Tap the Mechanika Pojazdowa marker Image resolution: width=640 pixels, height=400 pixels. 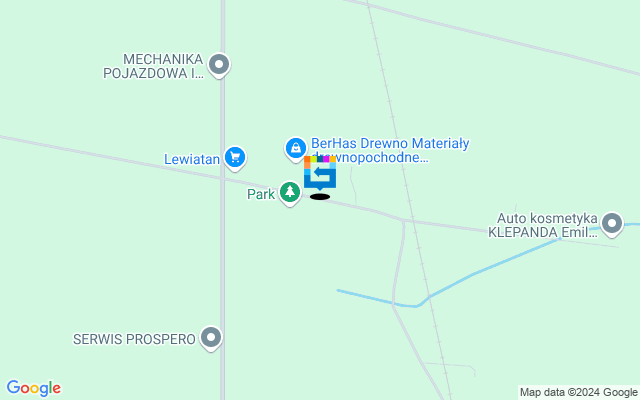pos(220,66)
